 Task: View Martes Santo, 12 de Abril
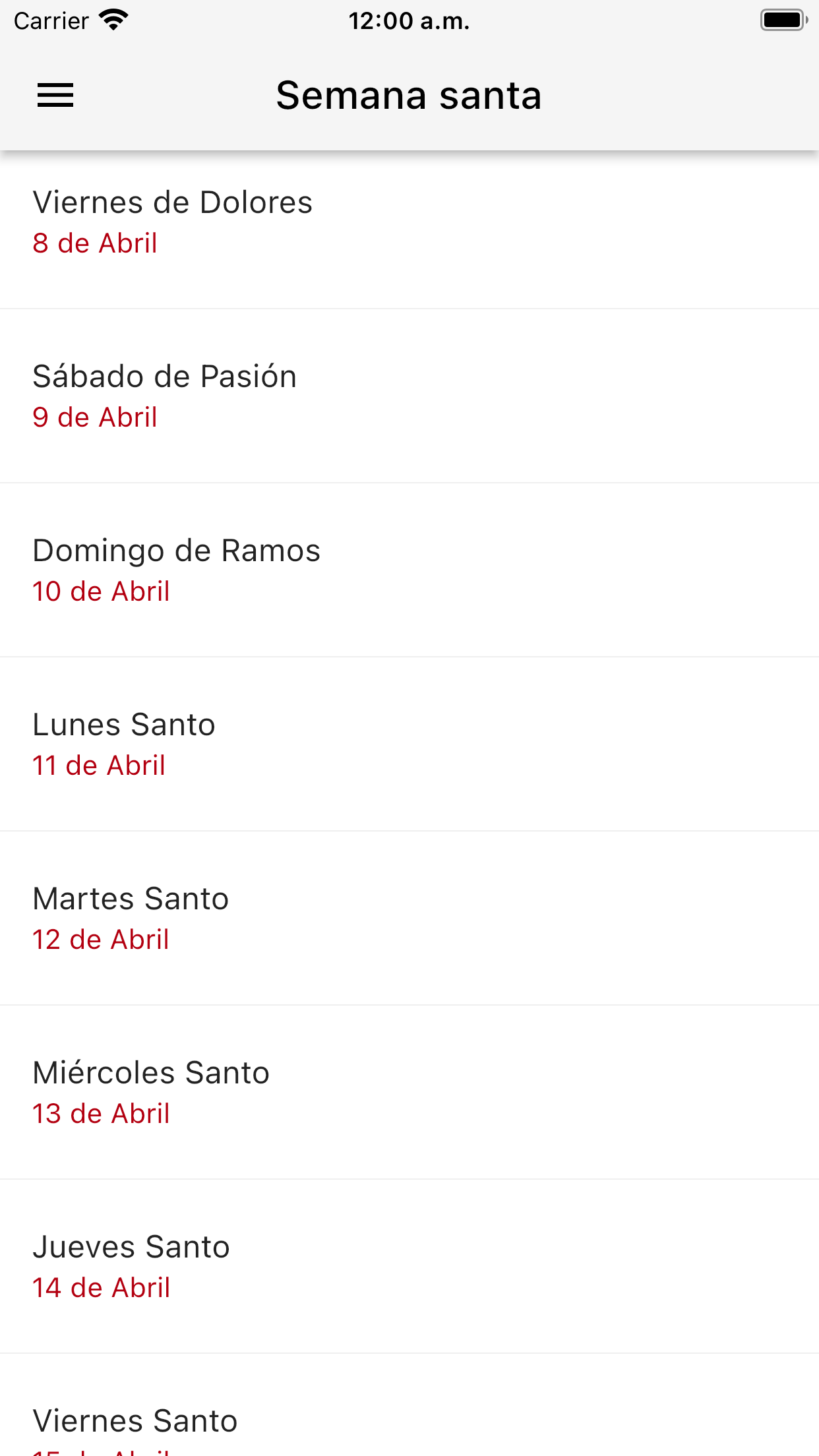click(x=409, y=919)
